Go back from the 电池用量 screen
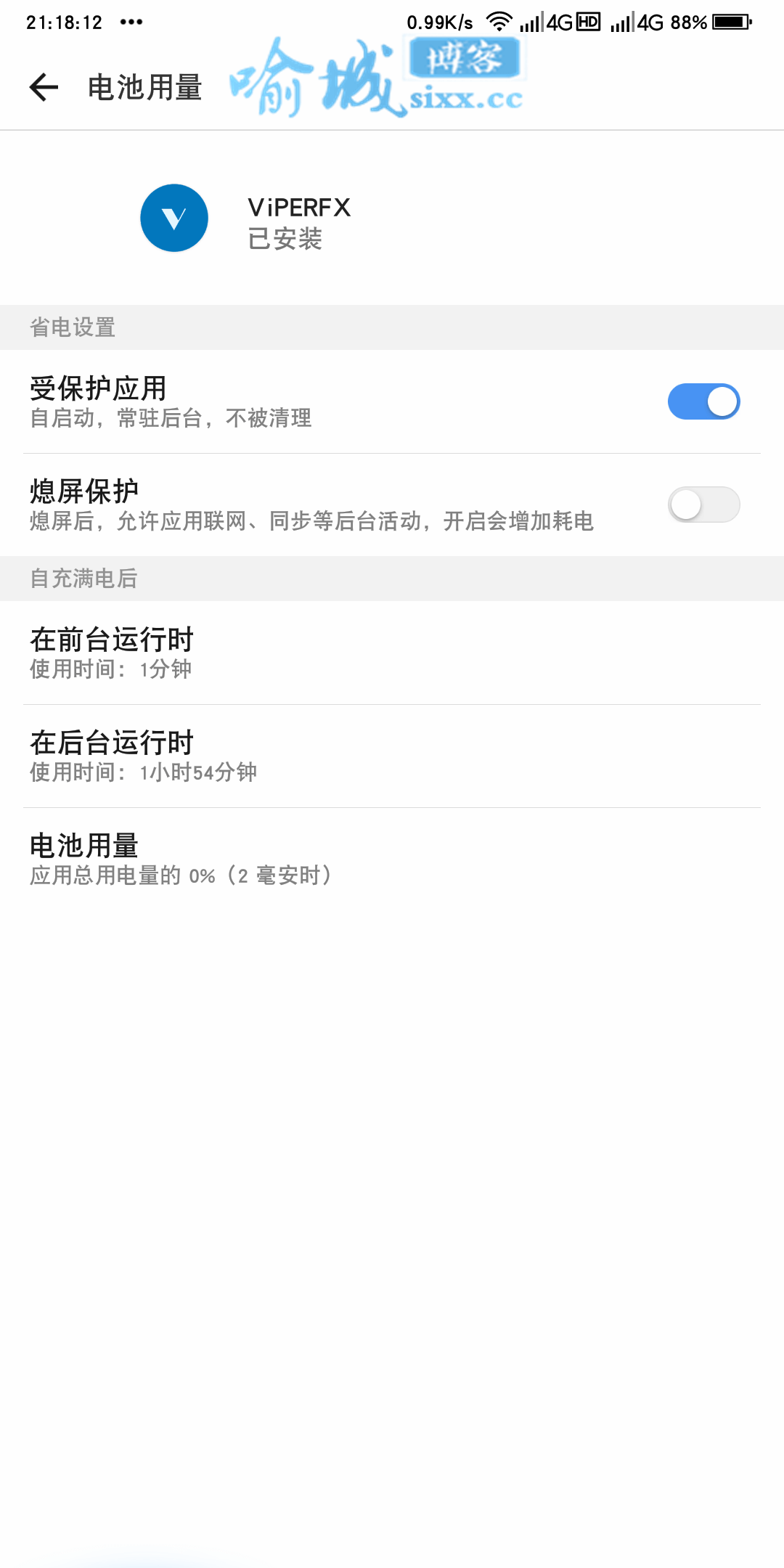This screenshot has height=1568, width=784. pos(44,87)
